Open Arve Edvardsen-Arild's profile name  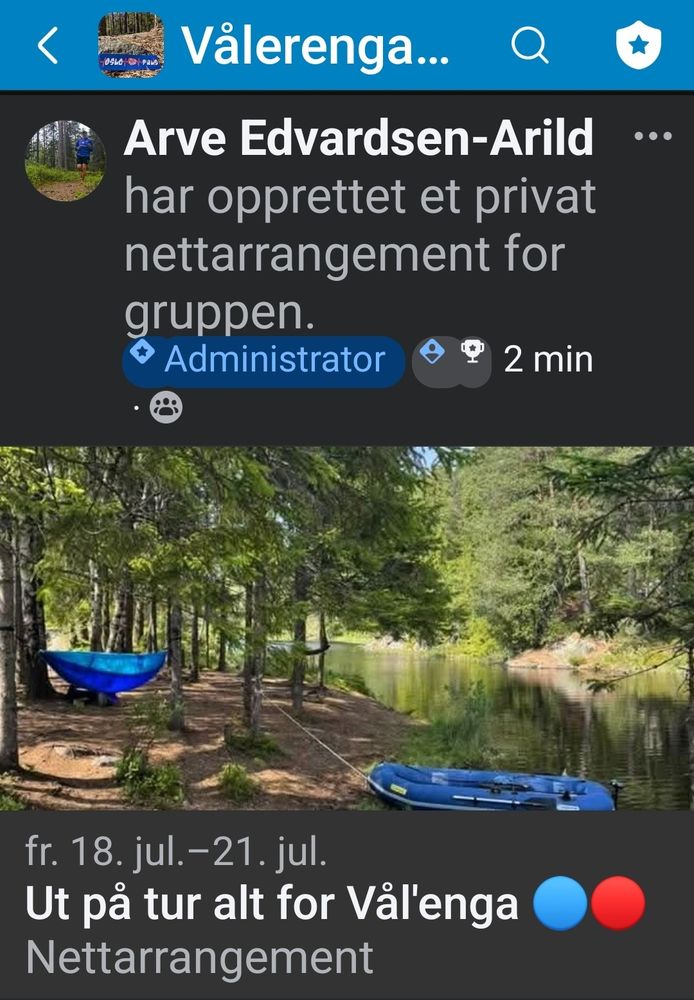pyautogui.click(x=358, y=139)
